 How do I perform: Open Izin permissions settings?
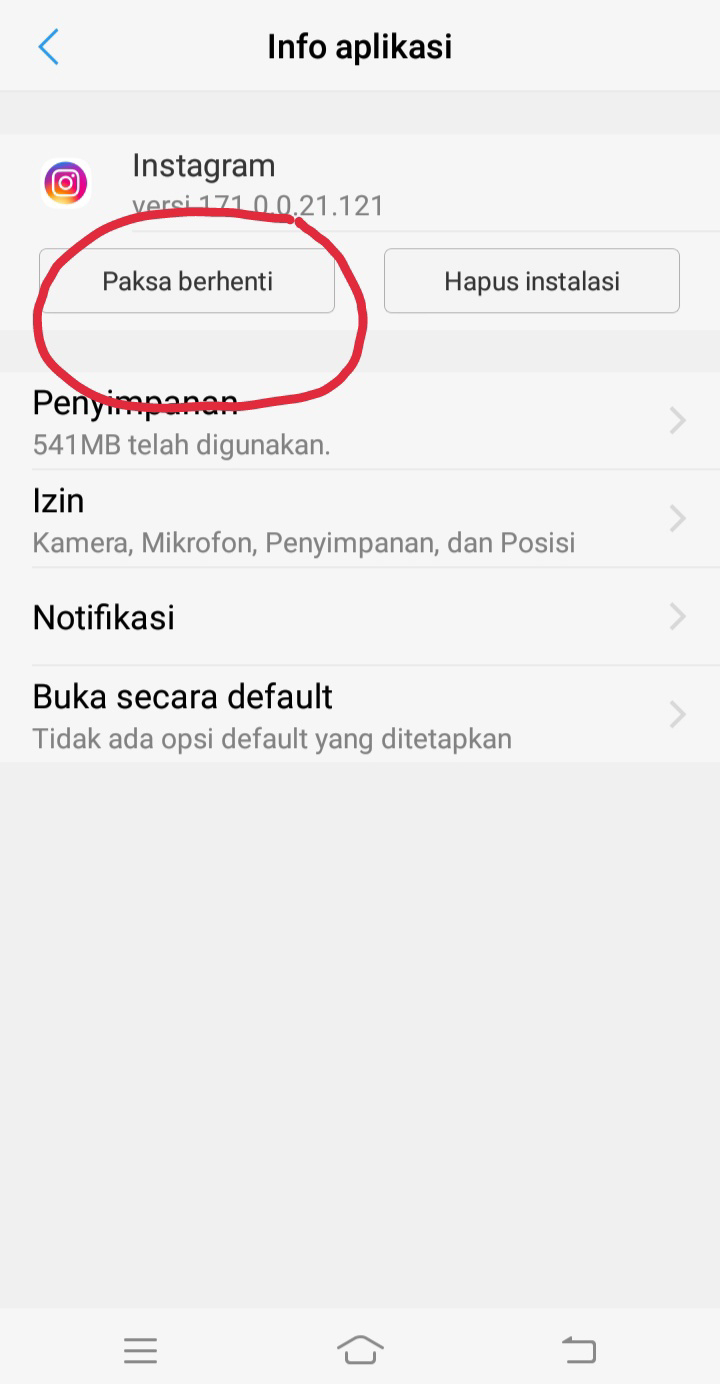coord(359,519)
